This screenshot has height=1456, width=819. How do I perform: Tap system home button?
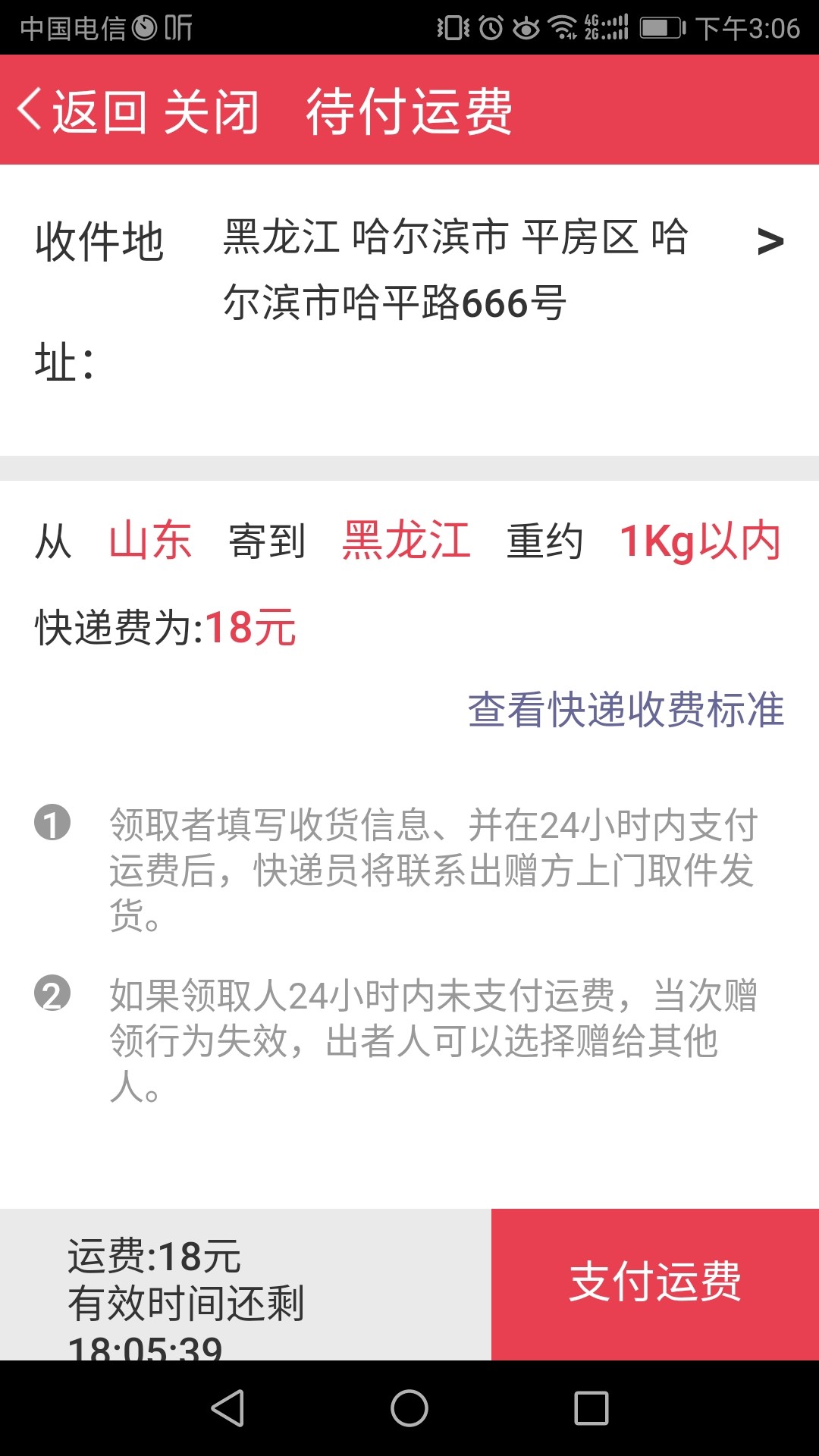pos(409,1408)
